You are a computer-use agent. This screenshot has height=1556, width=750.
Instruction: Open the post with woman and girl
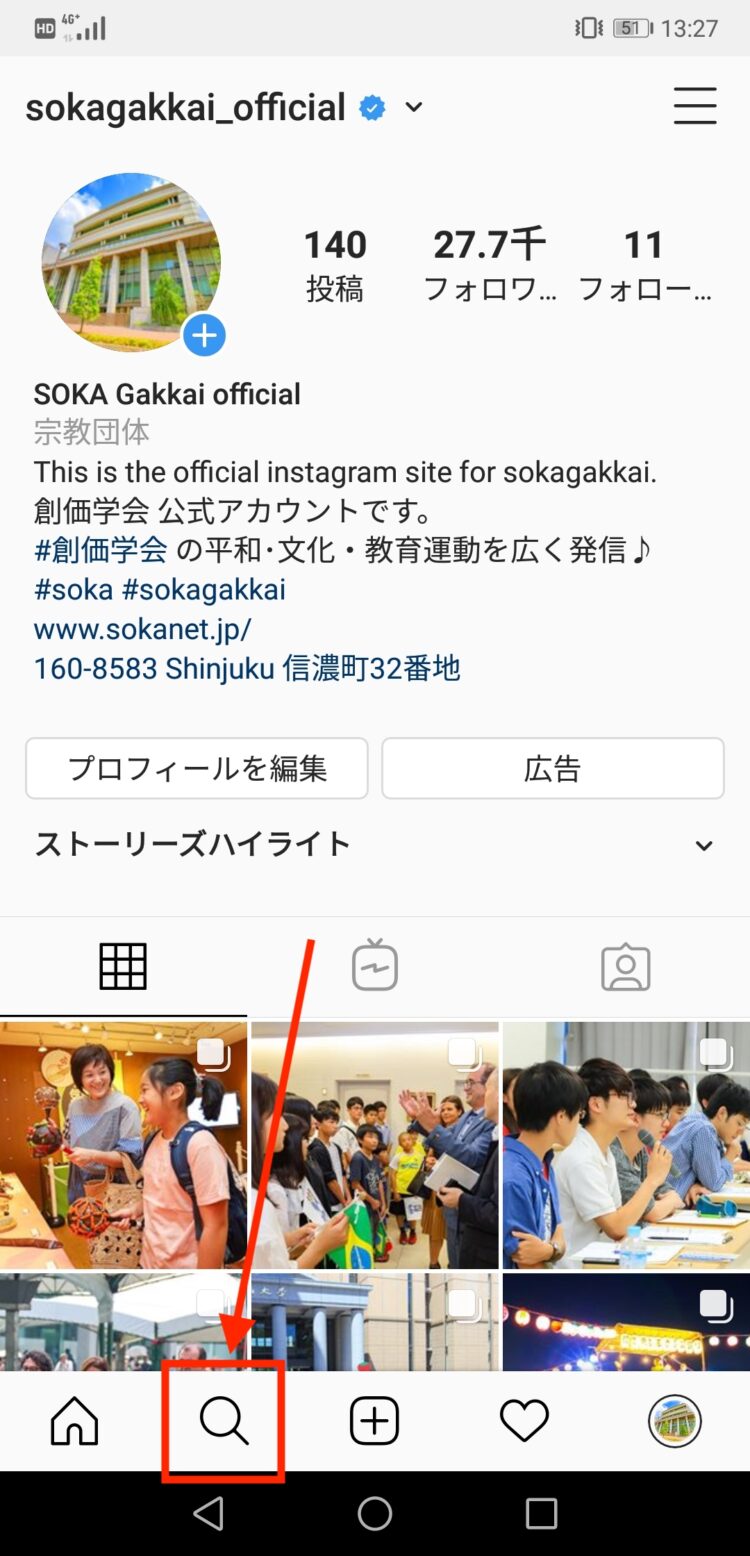pyautogui.click(x=123, y=1145)
